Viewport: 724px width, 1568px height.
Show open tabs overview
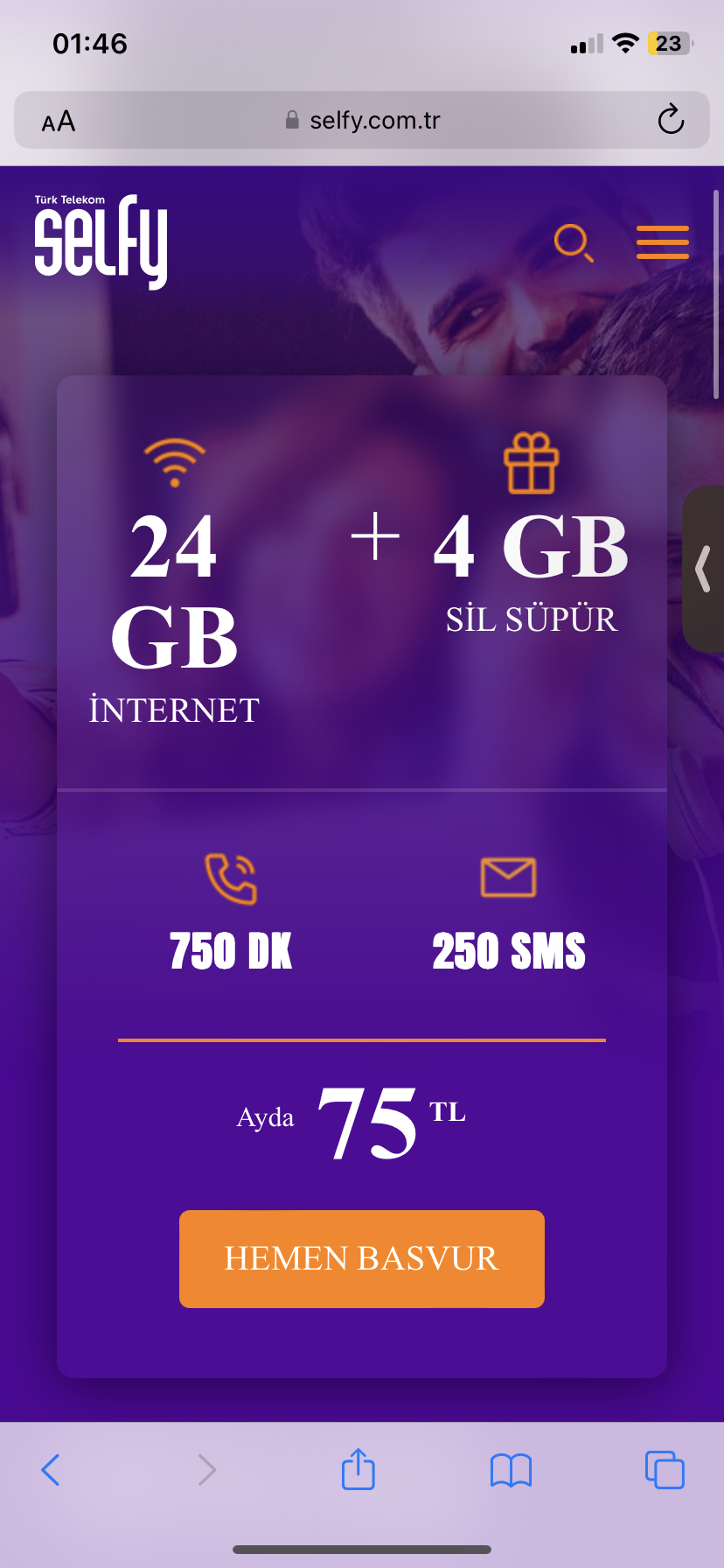665,1469
